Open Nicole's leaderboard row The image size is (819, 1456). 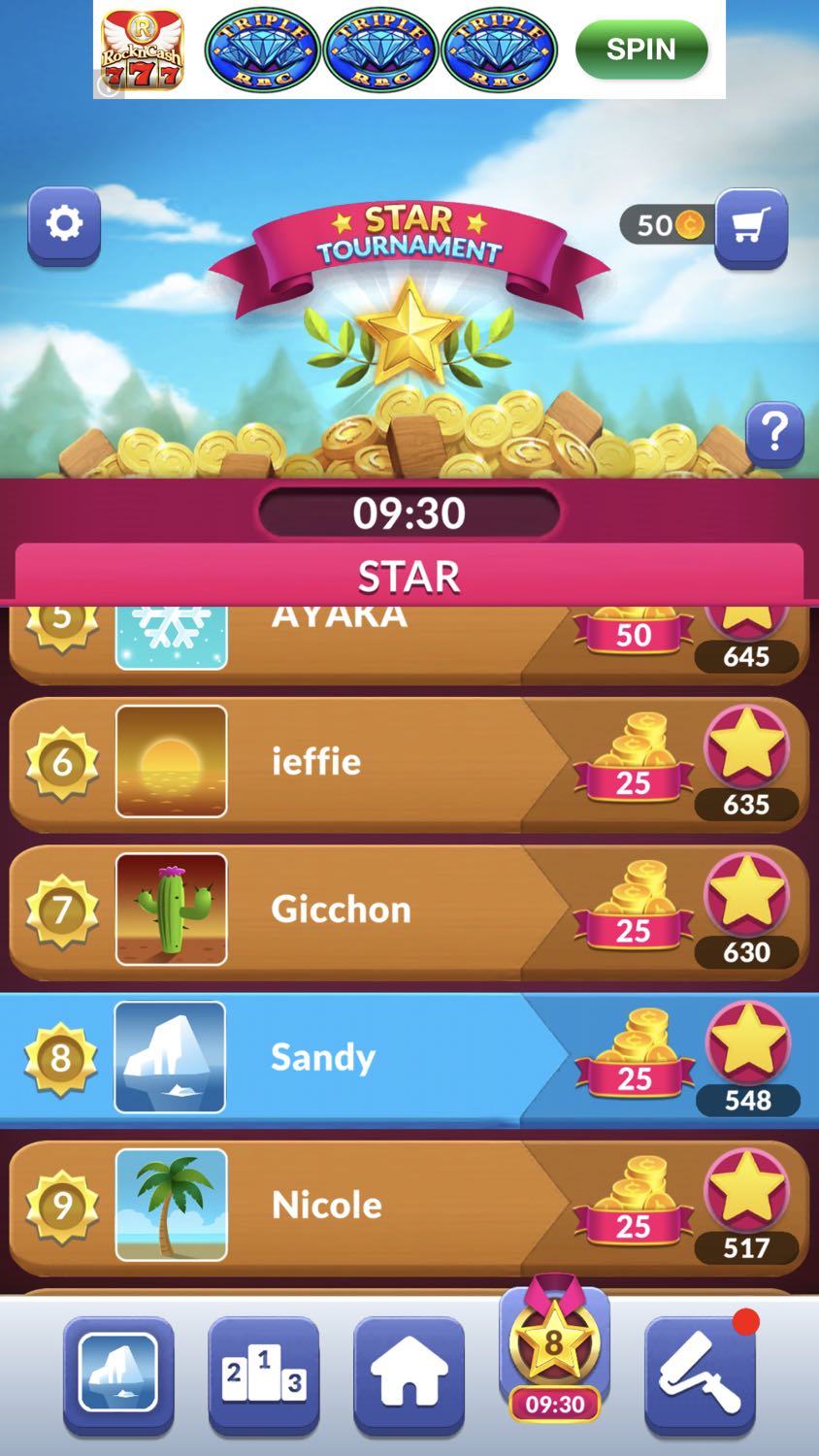pos(409,1208)
